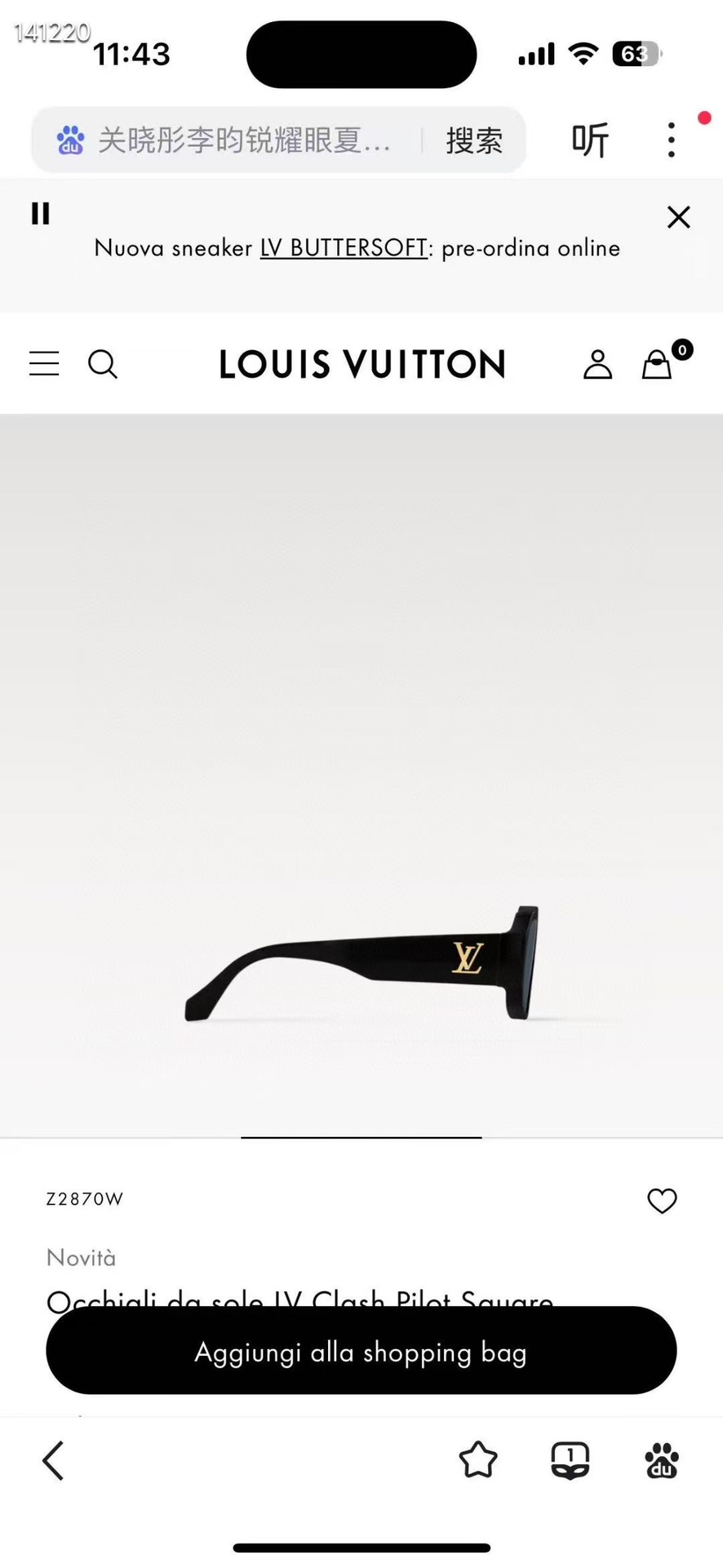The image size is (723, 1568).
Task: Tap Aggiungi alla shopping bag
Action: (x=361, y=1352)
